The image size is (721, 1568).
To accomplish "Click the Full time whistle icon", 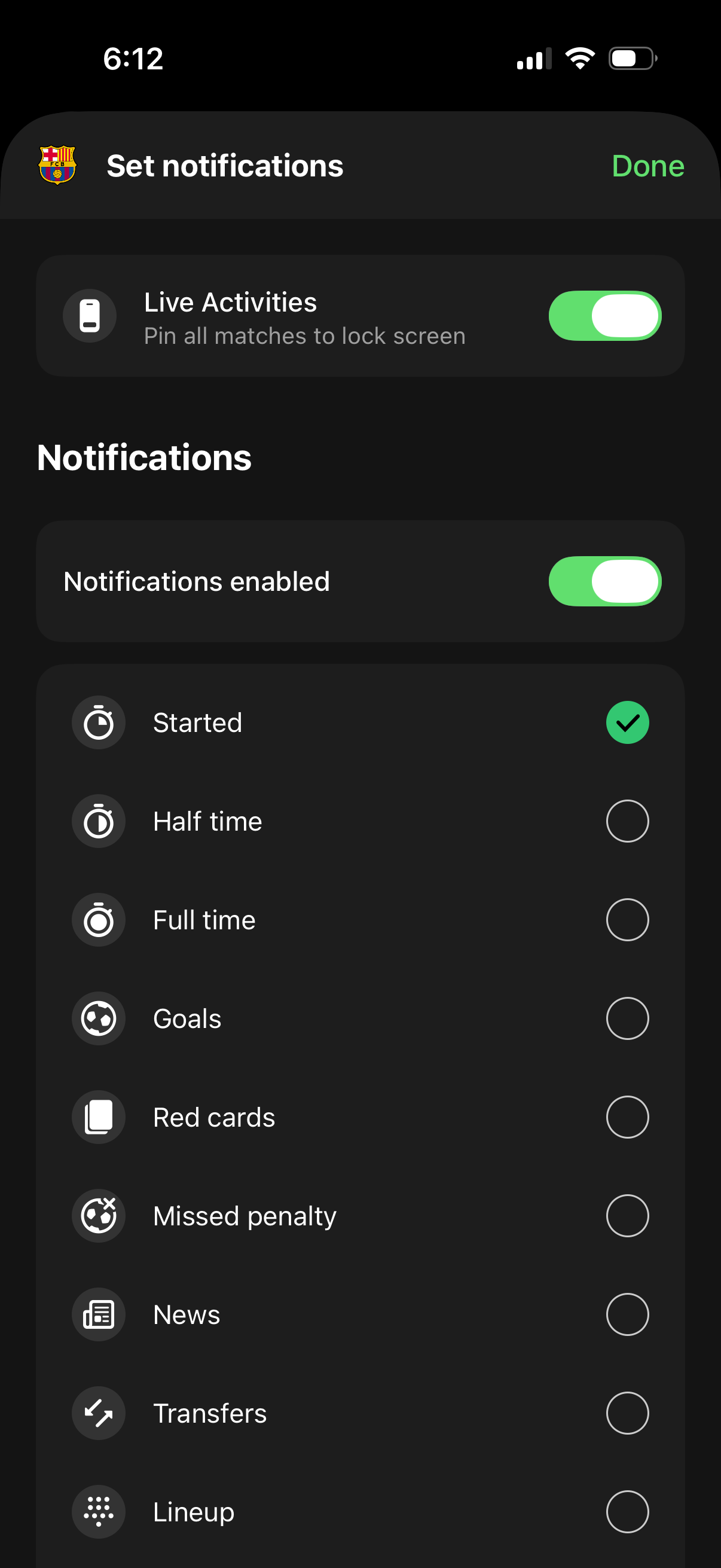I will (x=98, y=920).
